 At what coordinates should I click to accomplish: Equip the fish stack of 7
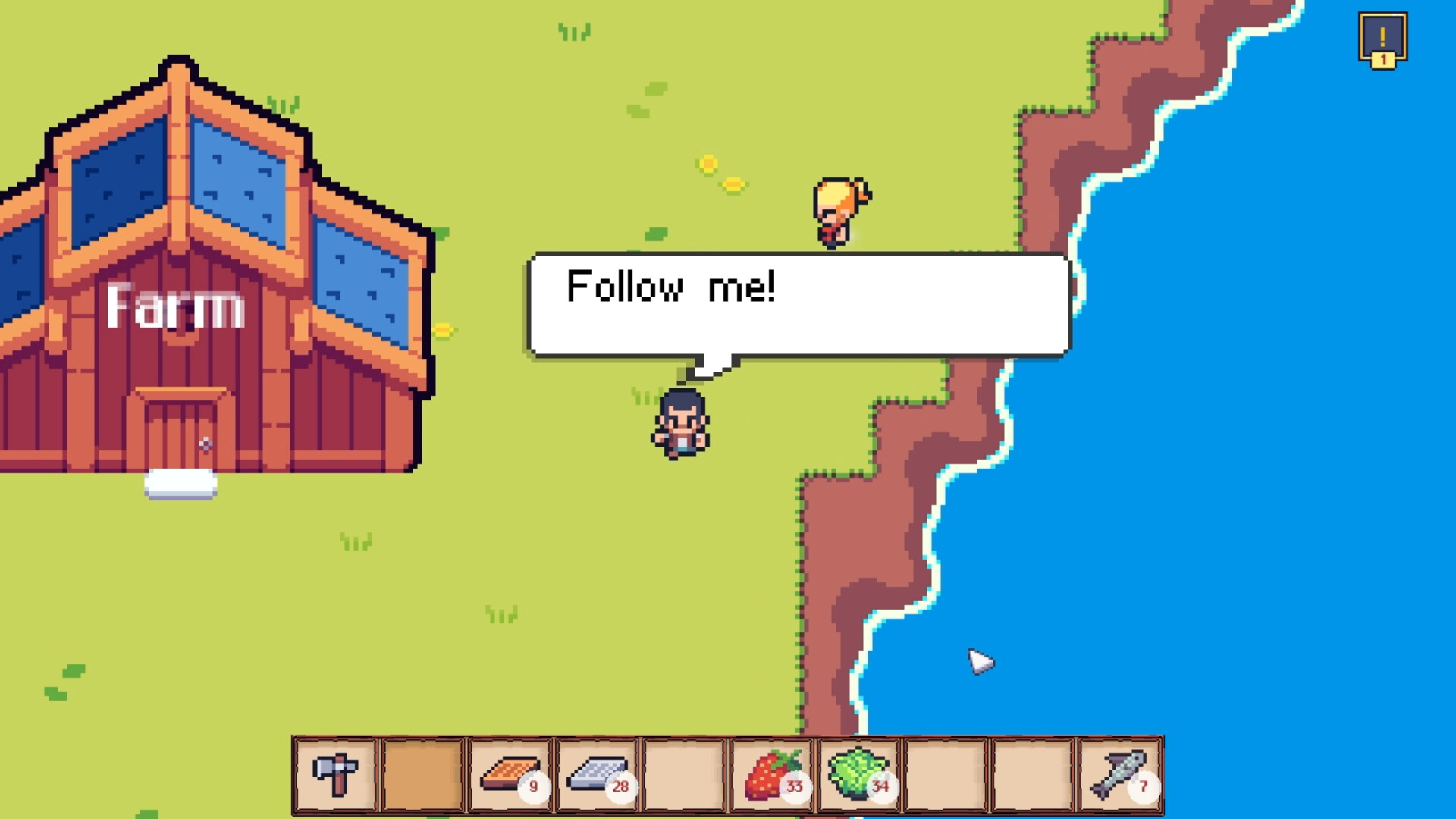pyautogui.click(x=1119, y=775)
